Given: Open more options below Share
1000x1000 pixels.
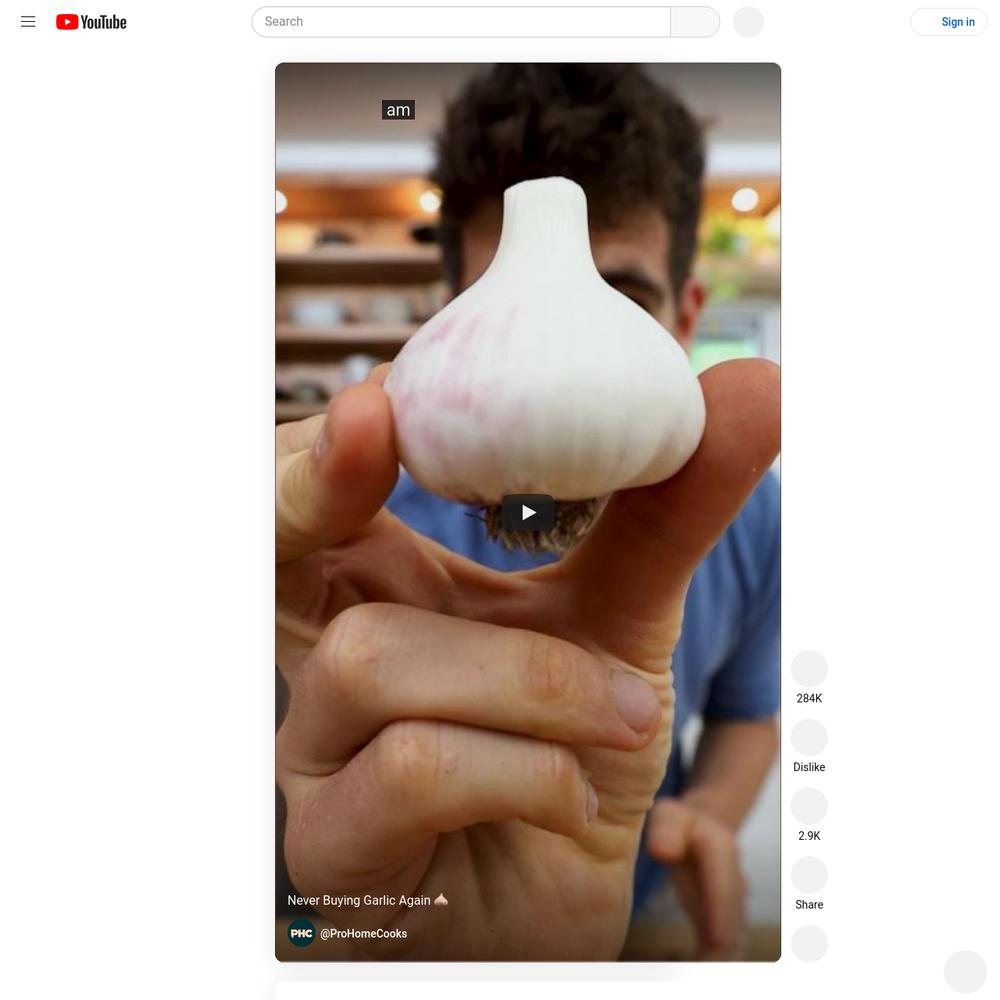Looking at the screenshot, I should click(x=809, y=944).
